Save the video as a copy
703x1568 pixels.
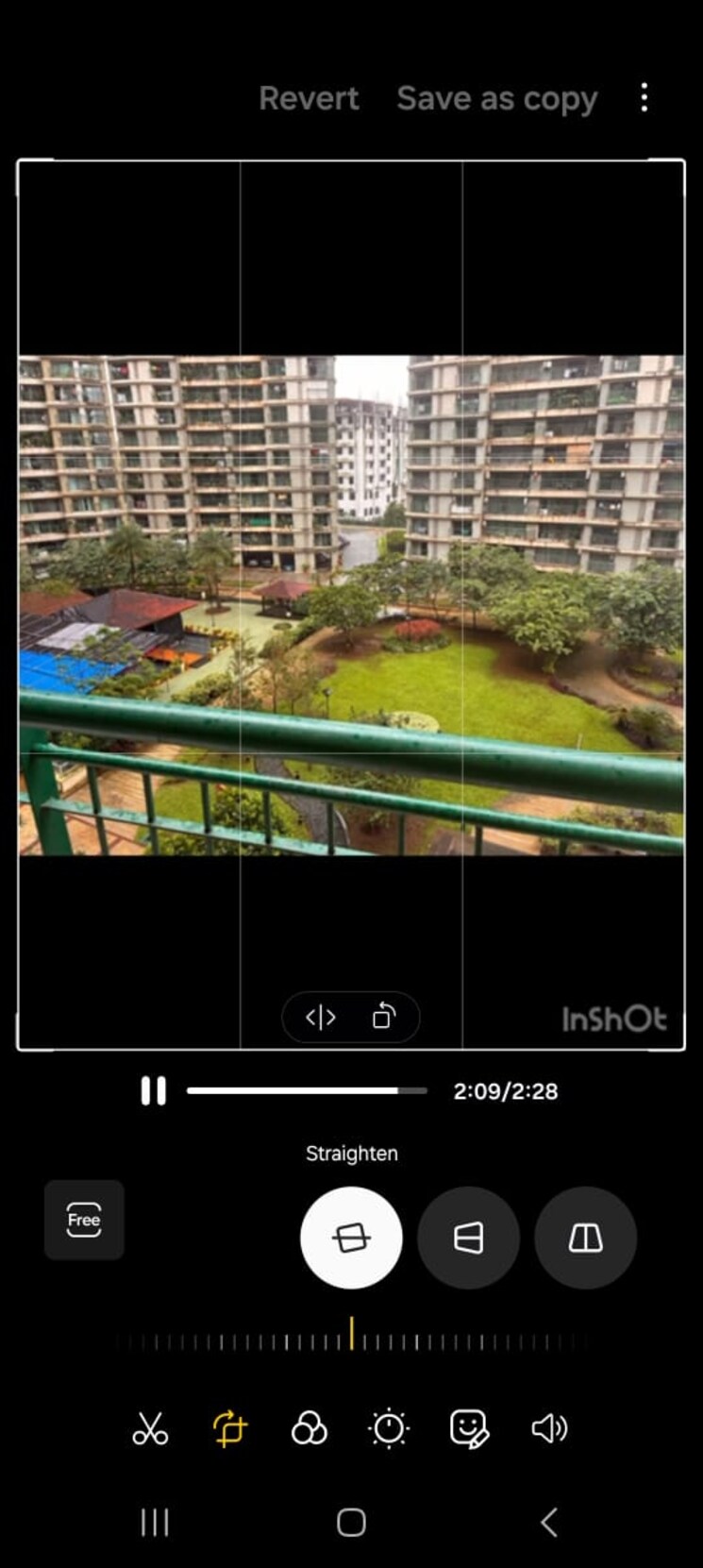tap(496, 98)
